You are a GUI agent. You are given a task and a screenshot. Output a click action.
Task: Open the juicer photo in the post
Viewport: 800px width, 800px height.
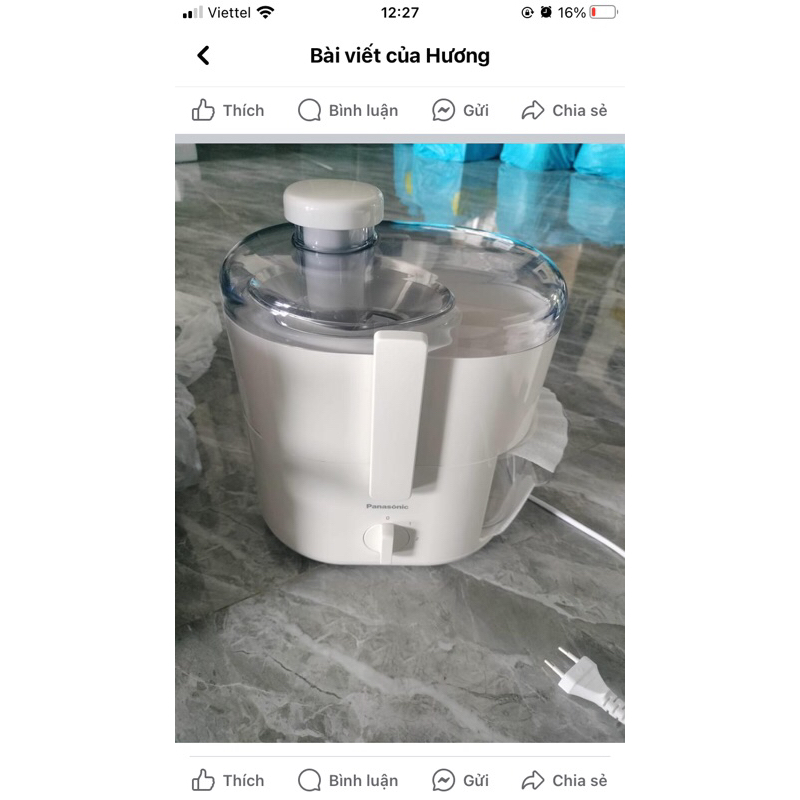tap(400, 440)
